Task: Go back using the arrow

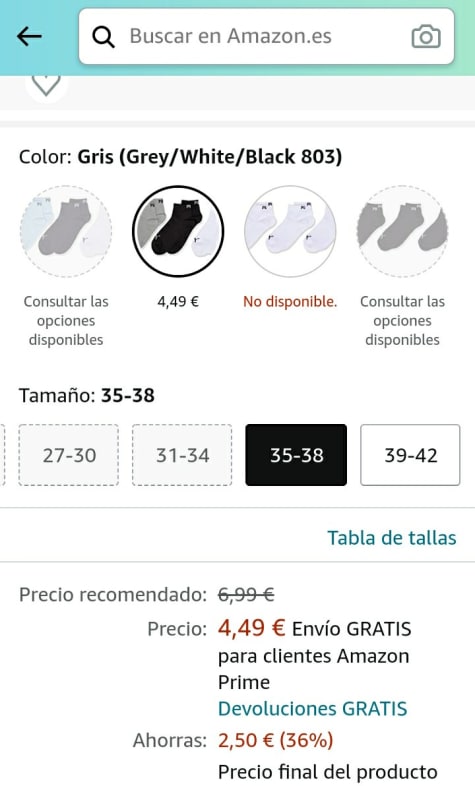Action: coord(29,37)
